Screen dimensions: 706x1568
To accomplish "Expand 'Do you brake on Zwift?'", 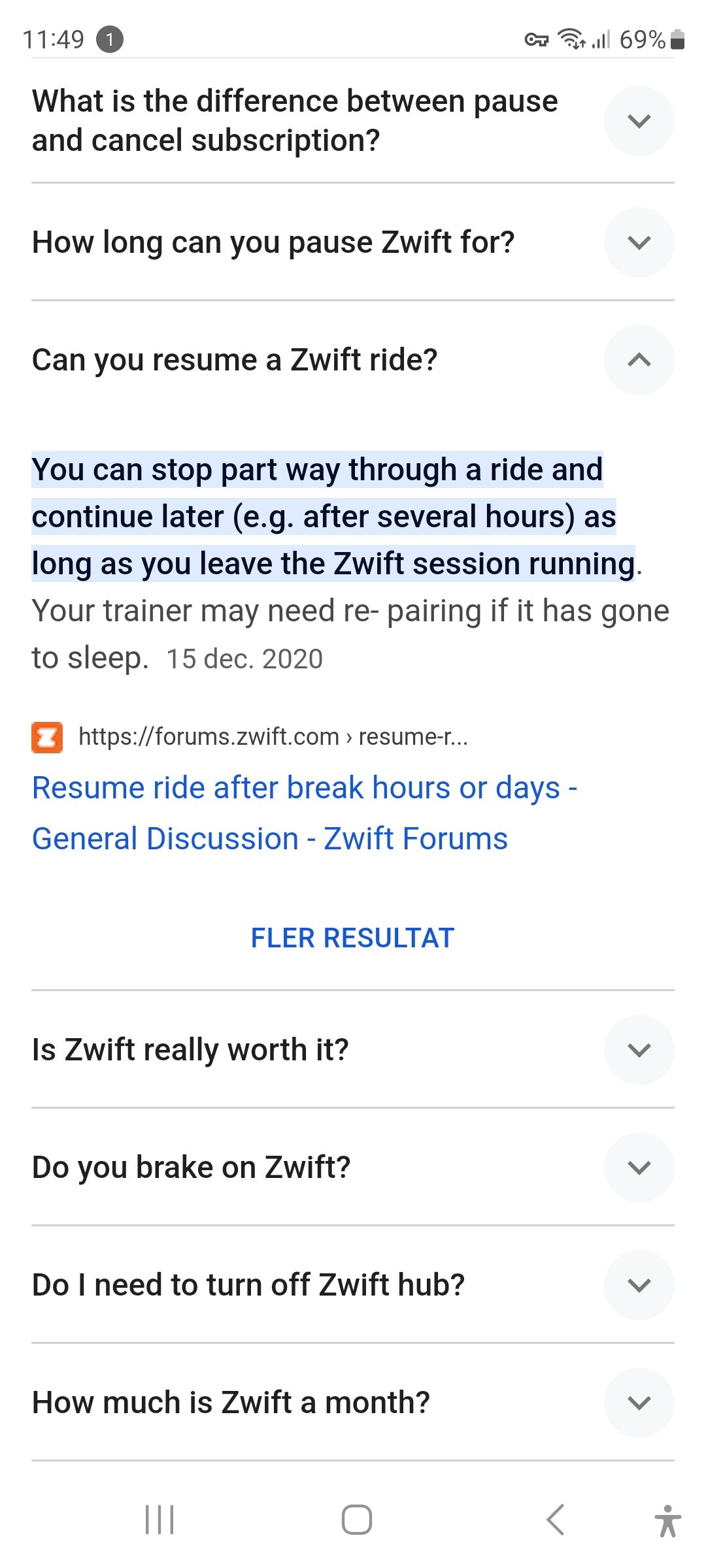I will click(x=639, y=1168).
